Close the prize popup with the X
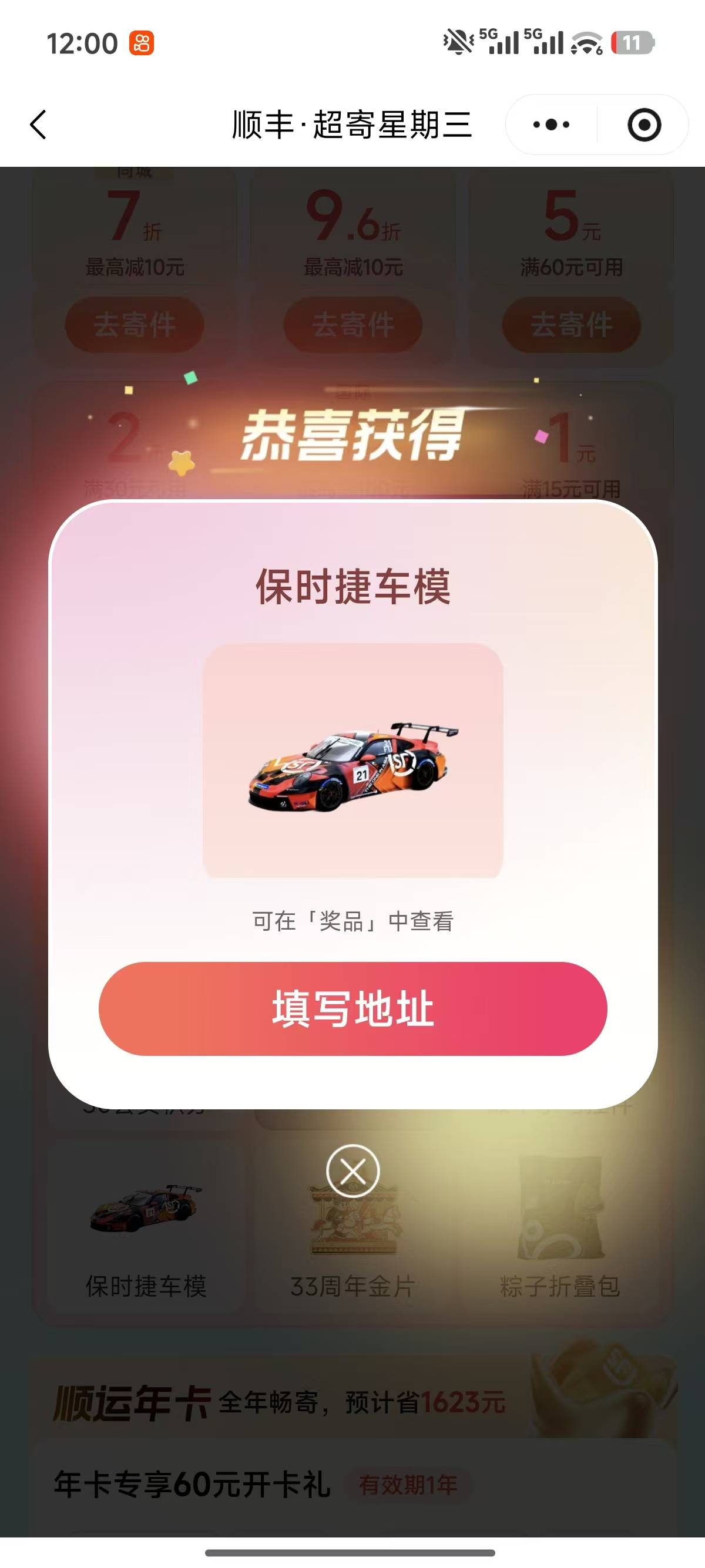 click(352, 1171)
